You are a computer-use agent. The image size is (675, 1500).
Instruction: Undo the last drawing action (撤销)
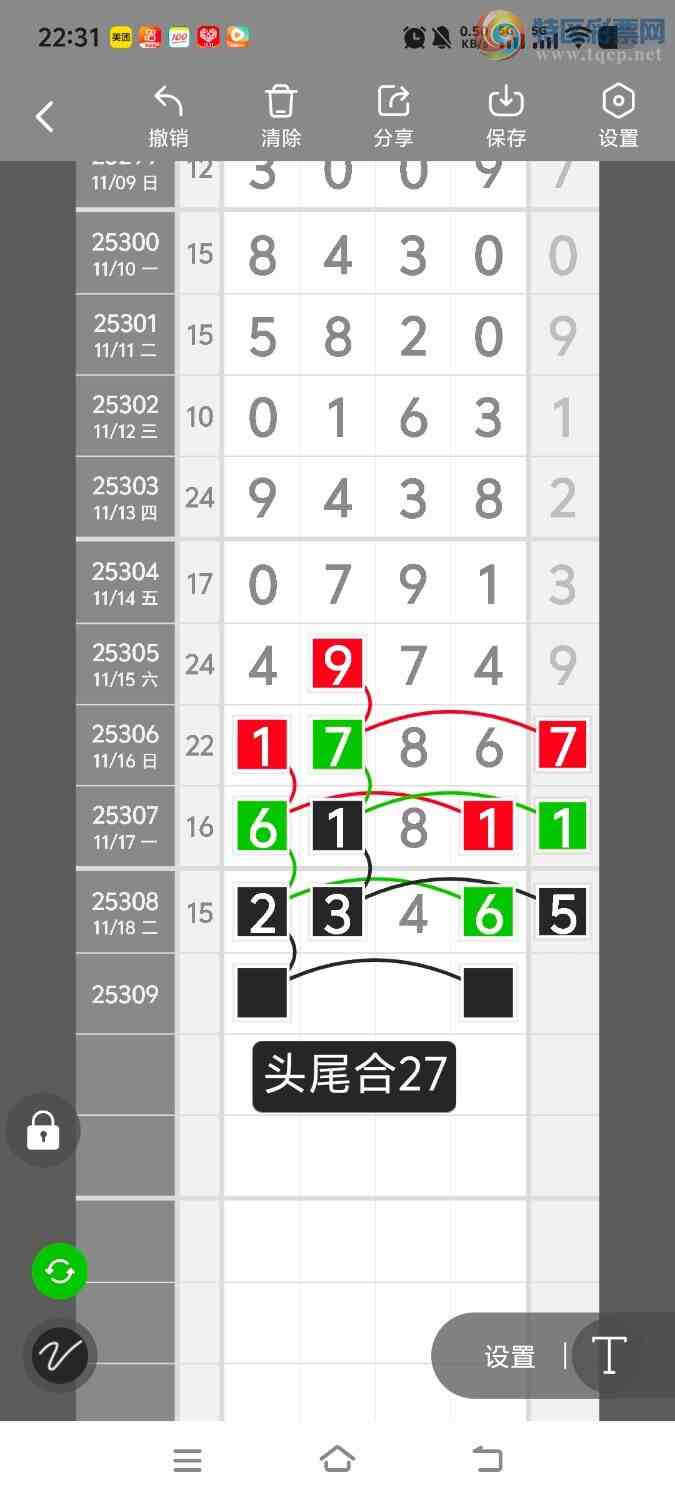click(x=168, y=117)
